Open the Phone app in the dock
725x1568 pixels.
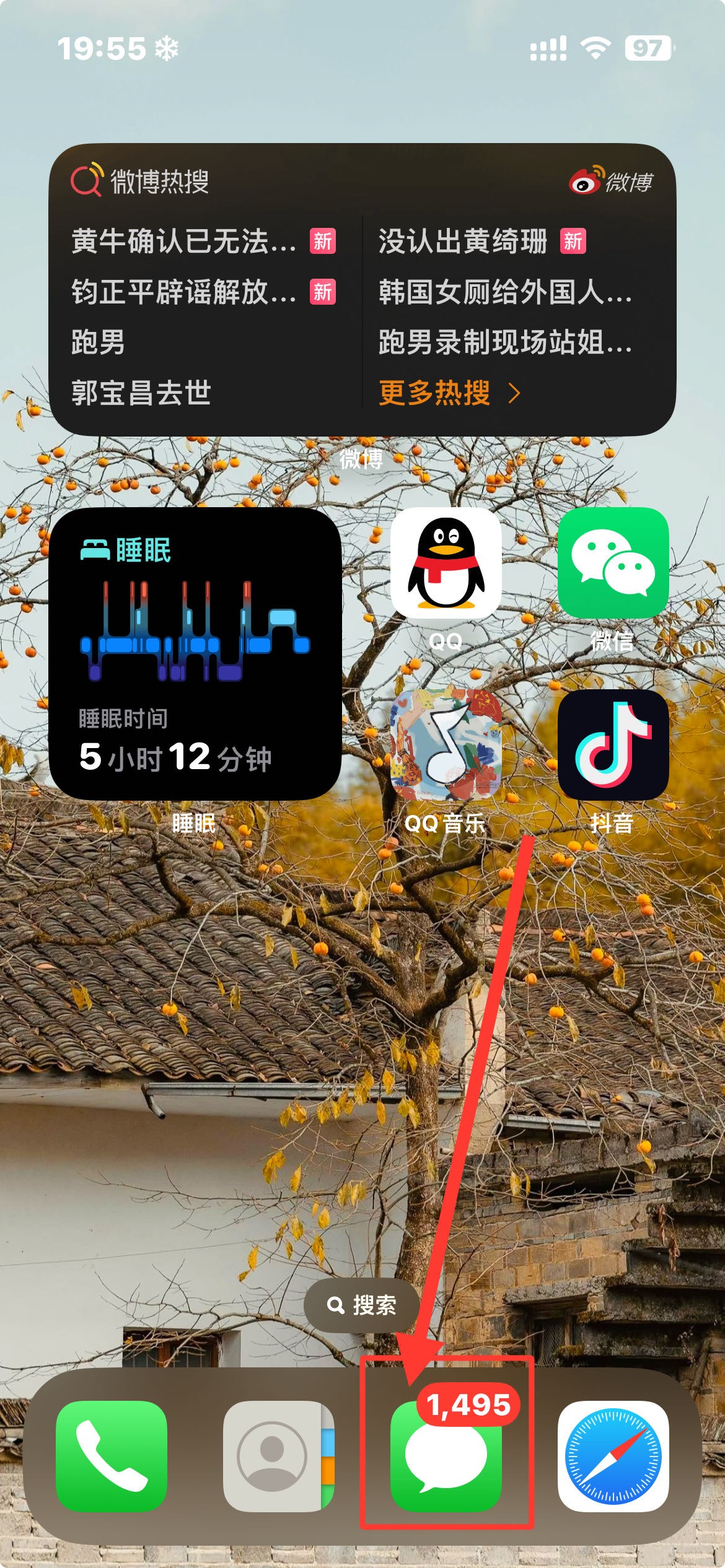112,1455
